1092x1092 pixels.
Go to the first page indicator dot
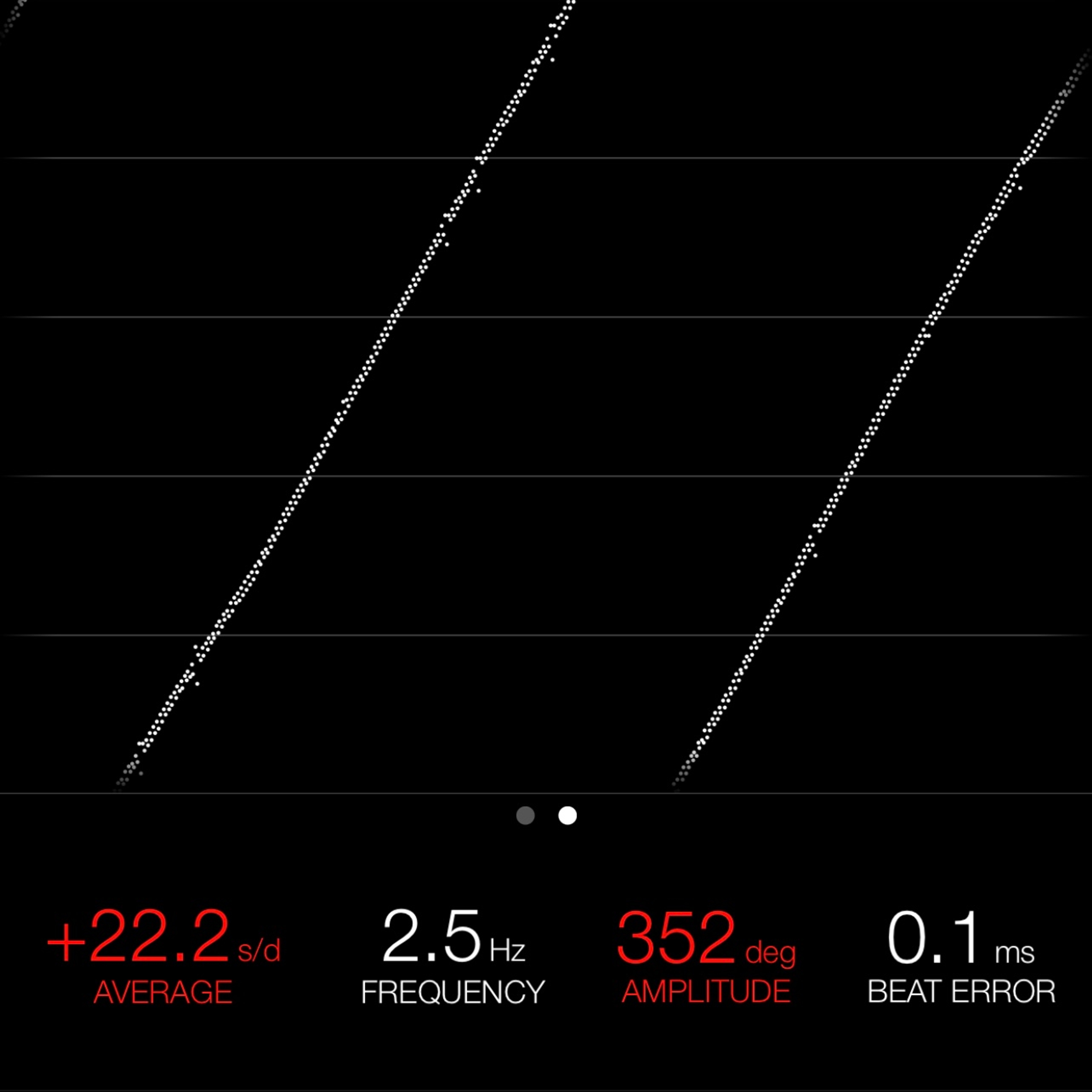click(x=525, y=816)
